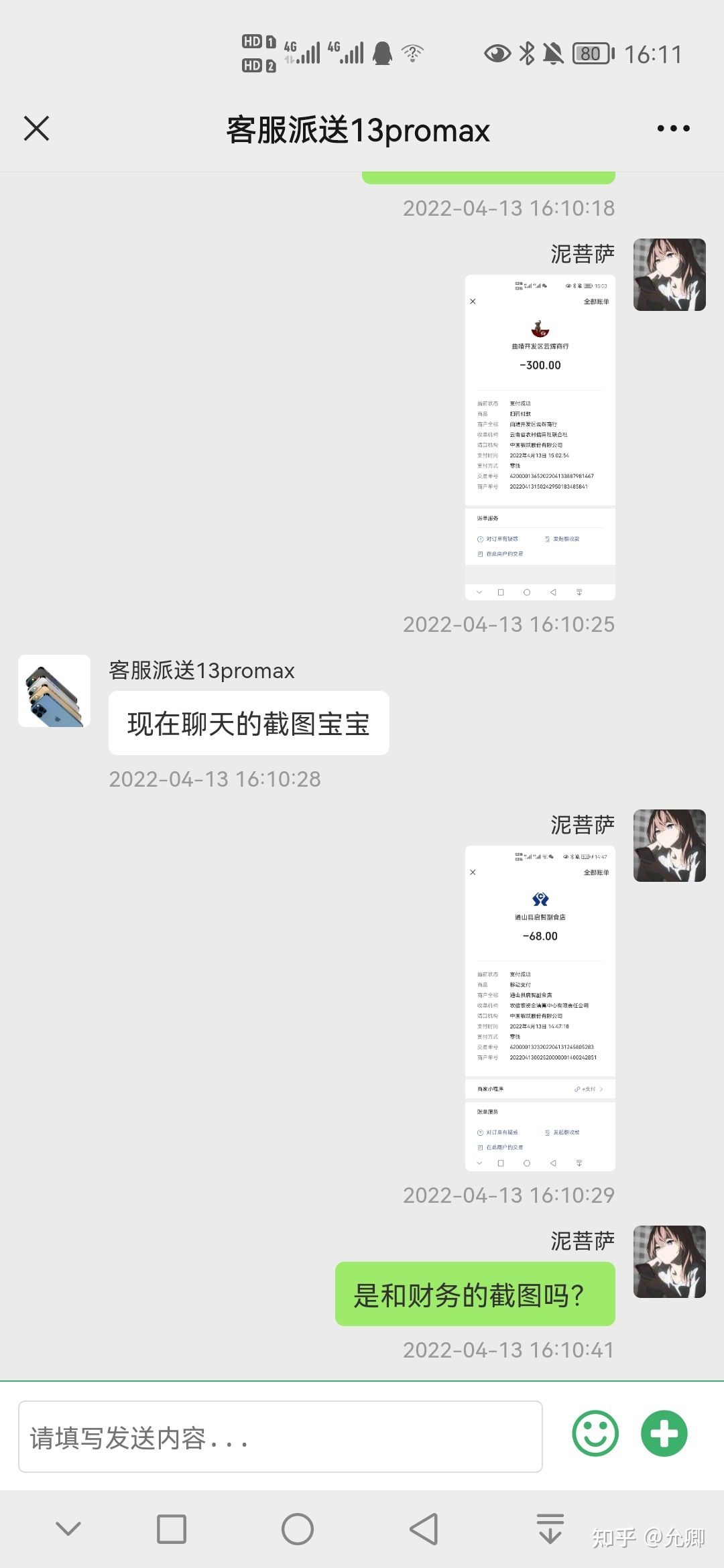This screenshot has width=724, height=1568.
Task: Close the chat with the X button
Action: 37,128
